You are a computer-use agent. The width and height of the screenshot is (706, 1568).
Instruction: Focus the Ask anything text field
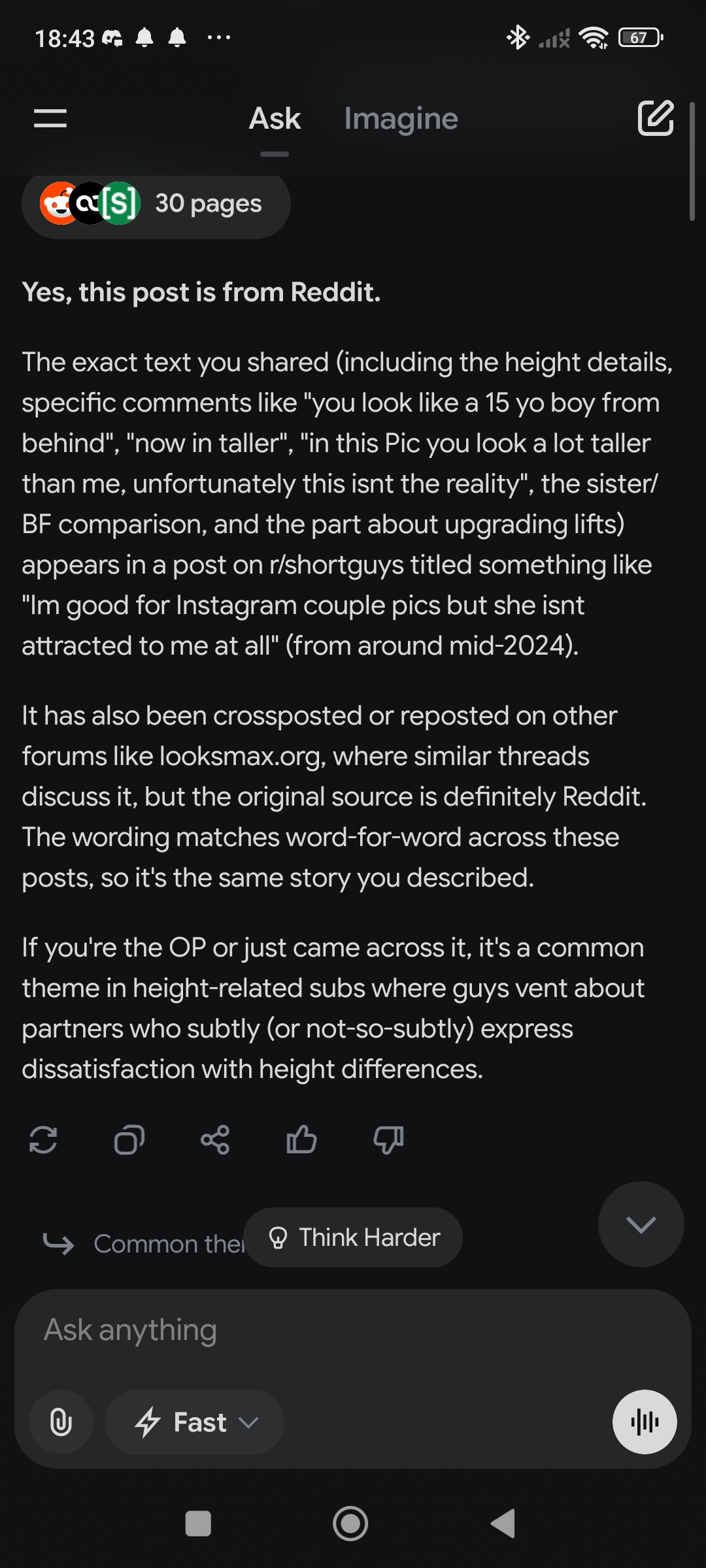353,1330
